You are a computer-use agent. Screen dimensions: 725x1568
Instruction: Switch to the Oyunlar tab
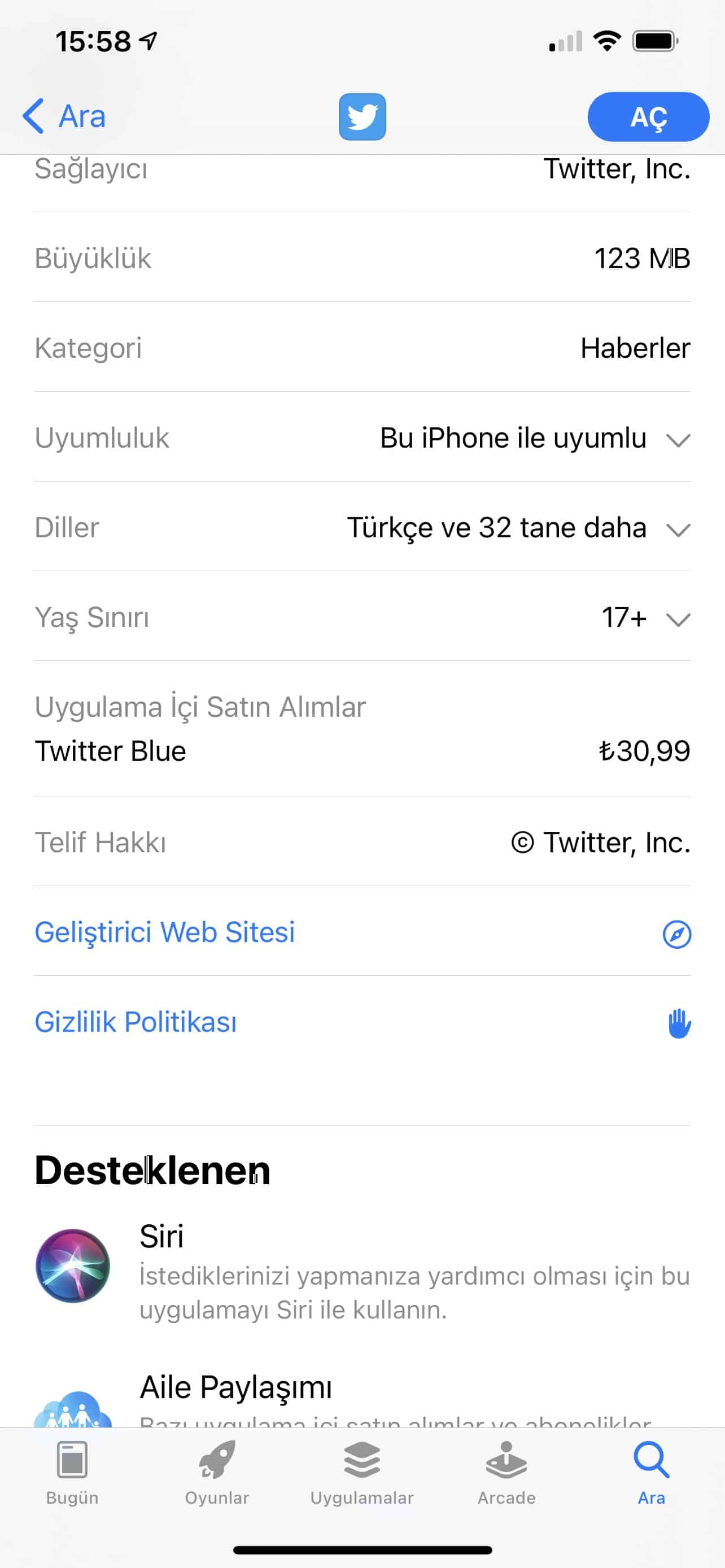coord(217,1473)
